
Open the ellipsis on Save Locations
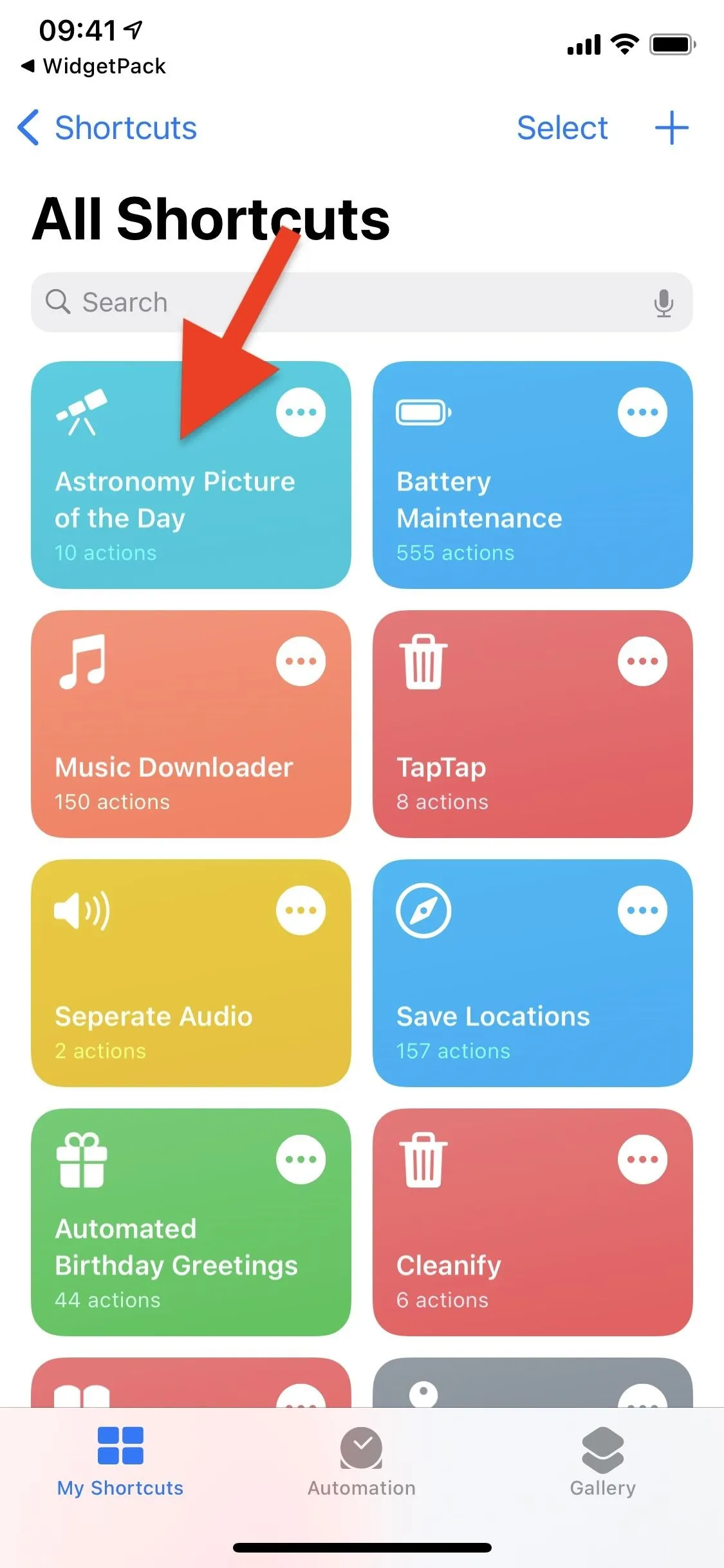tap(642, 910)
